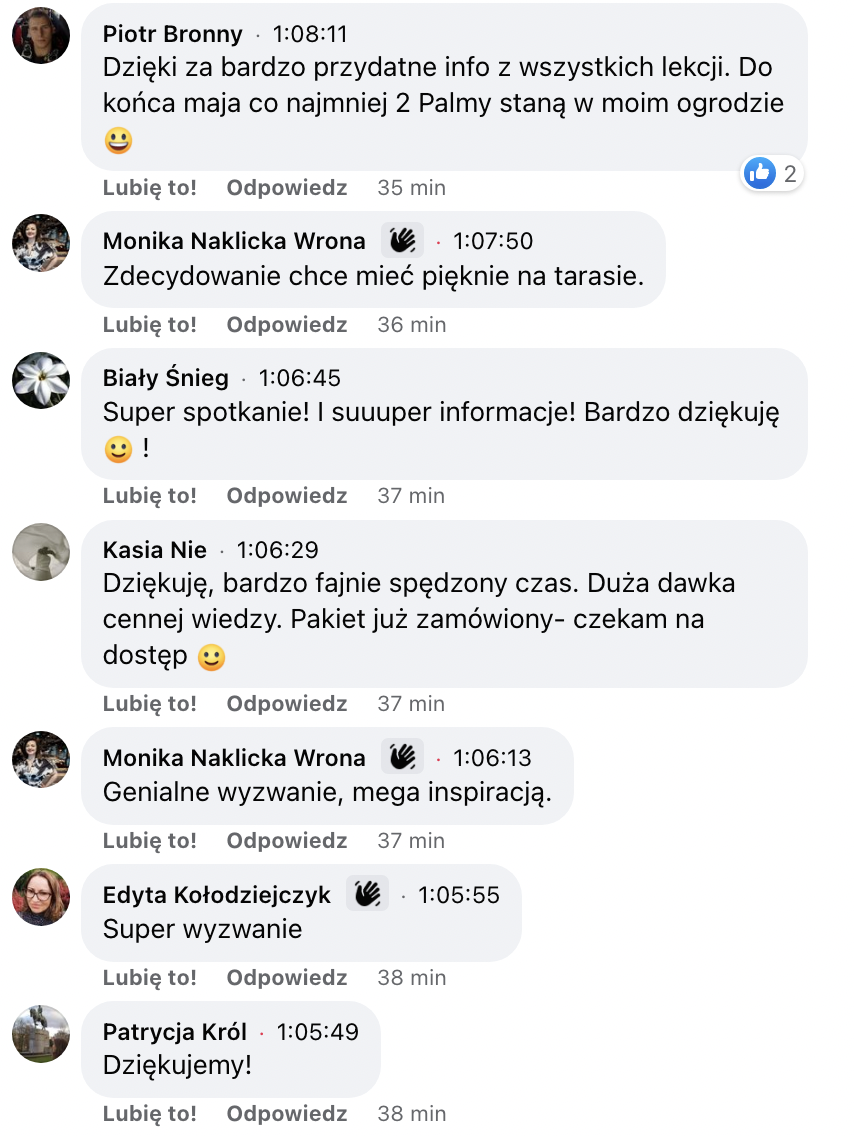854x1136 pixels.
Task: Click the thumbs-up reaction icon on Piotr's comment
Action: tap(758, 173)
